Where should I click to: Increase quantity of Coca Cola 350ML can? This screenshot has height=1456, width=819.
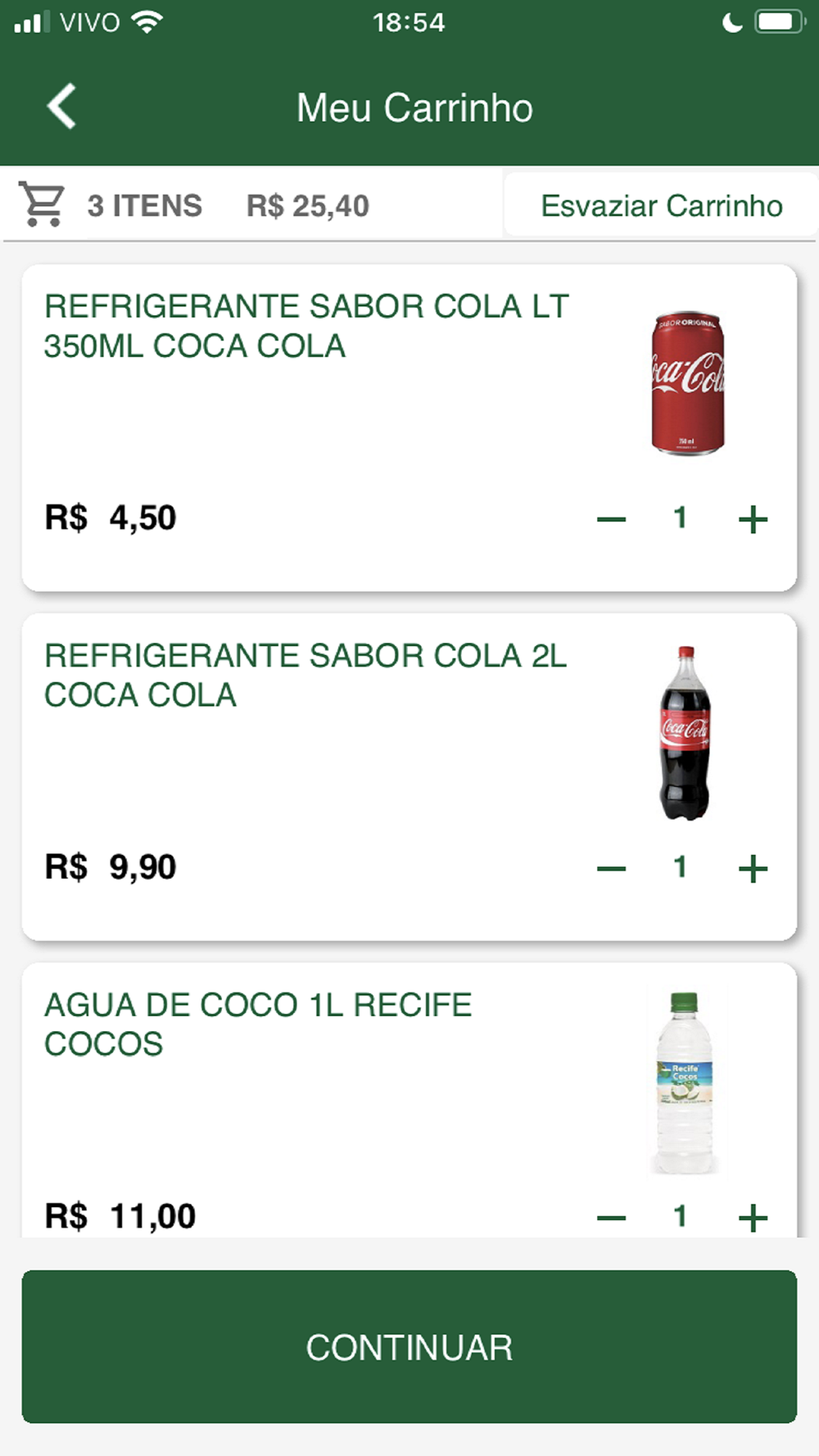pos(753,519)
